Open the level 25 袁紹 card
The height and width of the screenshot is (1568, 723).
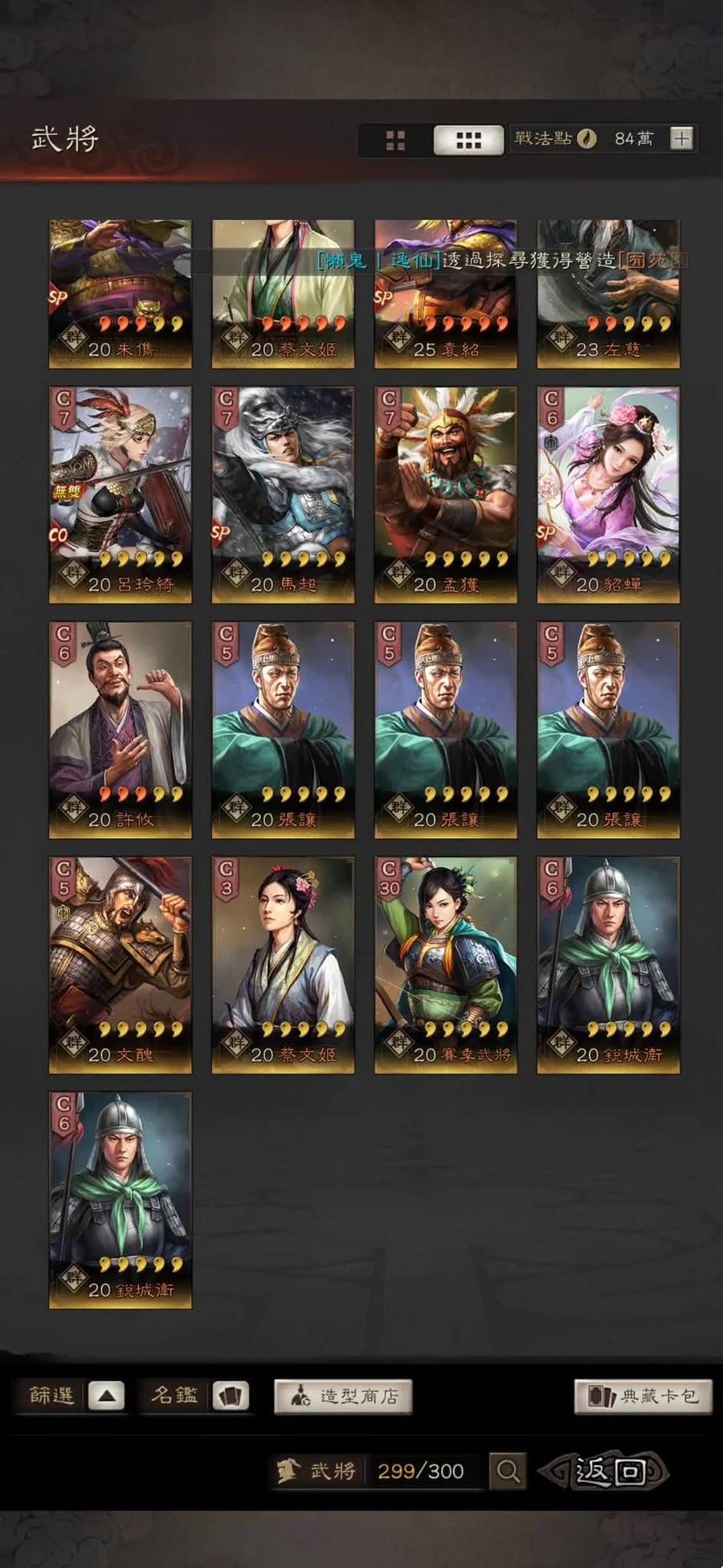446,294
